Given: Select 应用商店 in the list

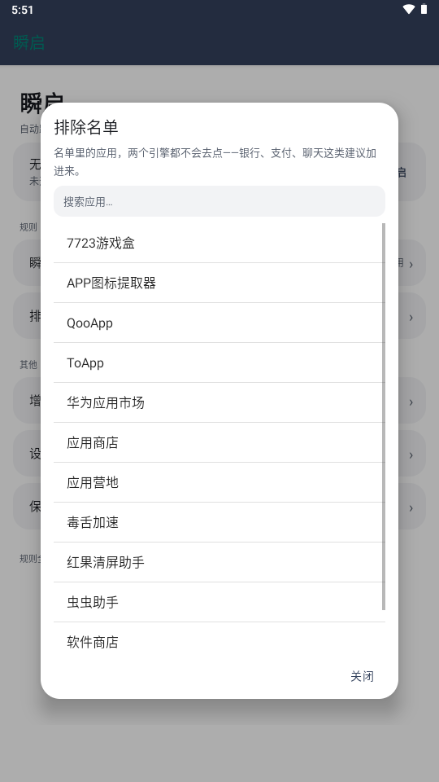Looking at the screenshot, I should (219, 442).
